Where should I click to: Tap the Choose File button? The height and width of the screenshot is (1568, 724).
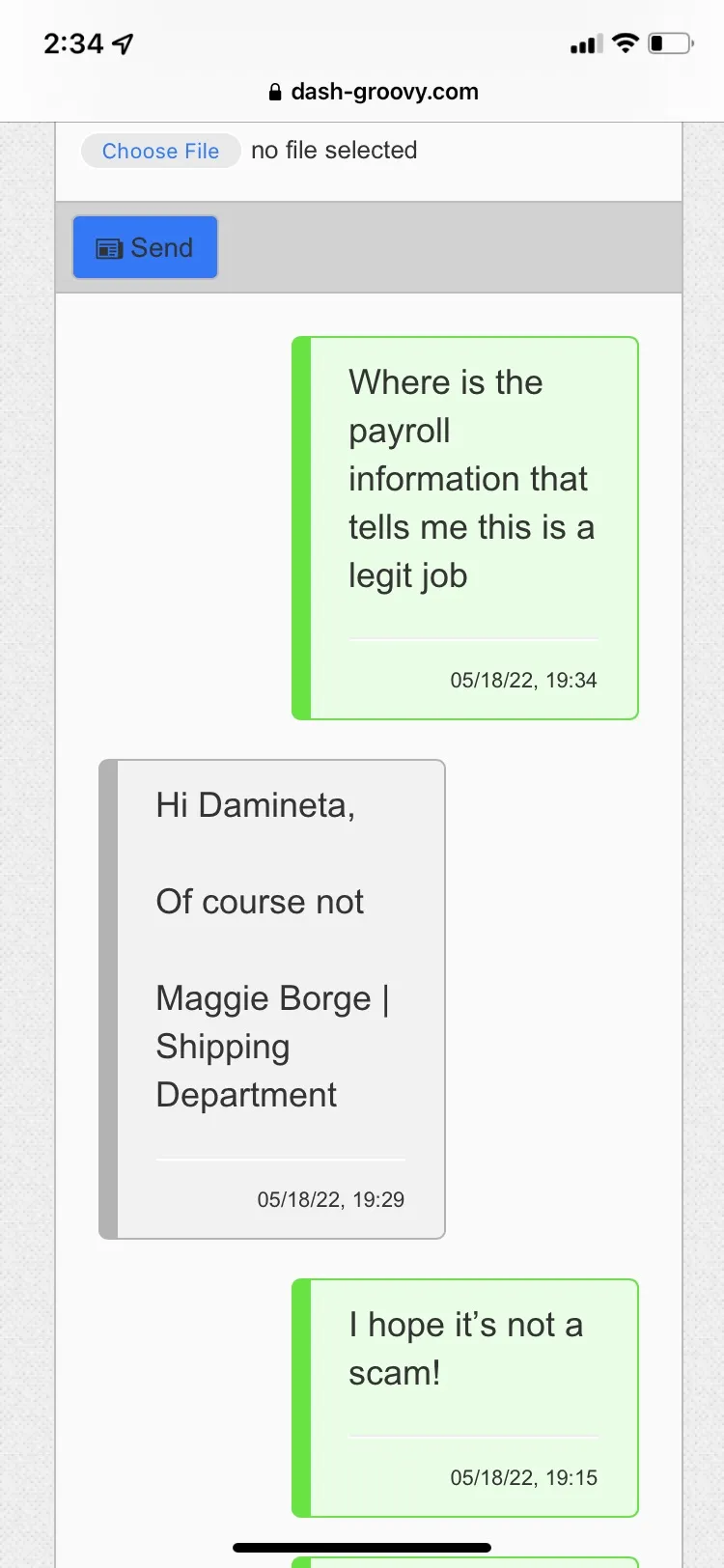coord(160,151)
